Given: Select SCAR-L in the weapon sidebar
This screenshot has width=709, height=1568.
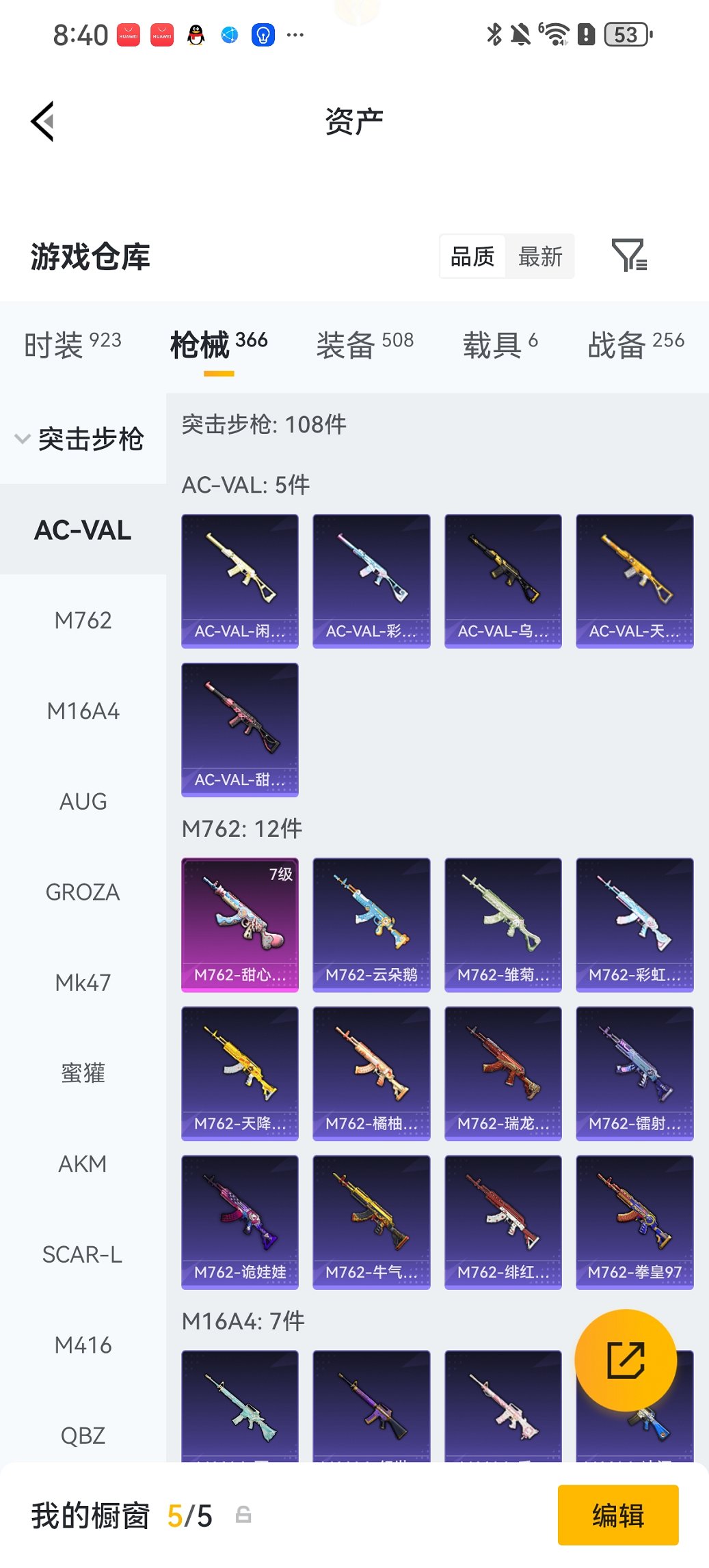Looking at the screenshot, I should pyautogui.click(x=82, y=1254).
